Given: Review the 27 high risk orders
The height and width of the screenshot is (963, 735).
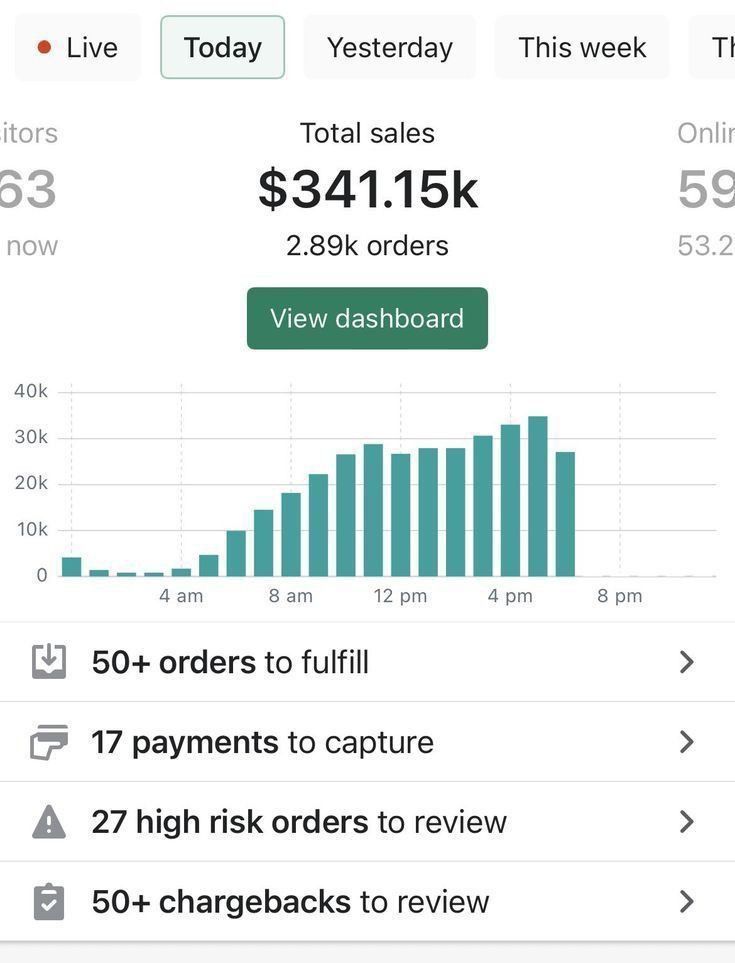Looking at the screenshot, I should click(x=367, y=822).
